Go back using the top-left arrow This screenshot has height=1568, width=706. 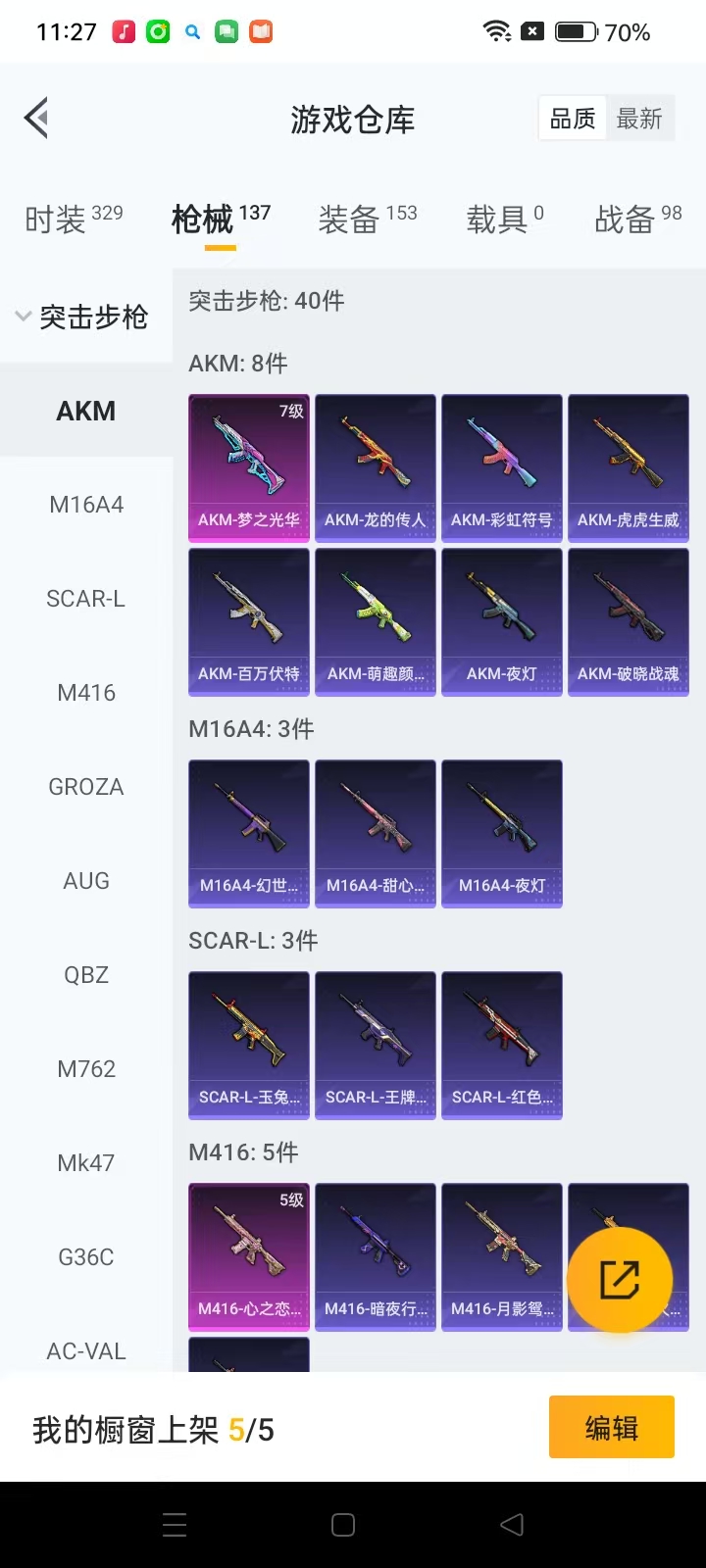[x=37, y=119]
